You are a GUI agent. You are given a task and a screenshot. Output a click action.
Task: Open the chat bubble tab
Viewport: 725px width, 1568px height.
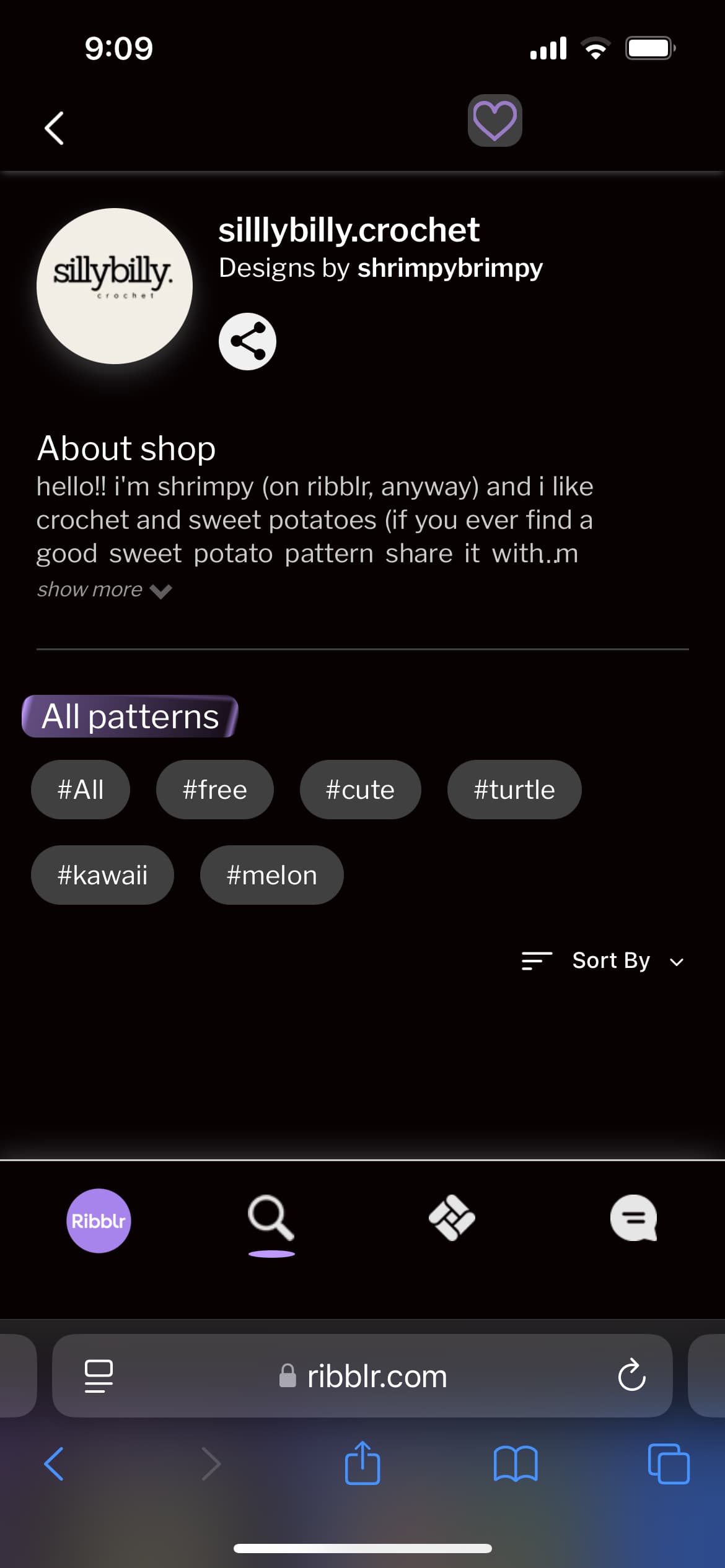tap(633, 1217)
